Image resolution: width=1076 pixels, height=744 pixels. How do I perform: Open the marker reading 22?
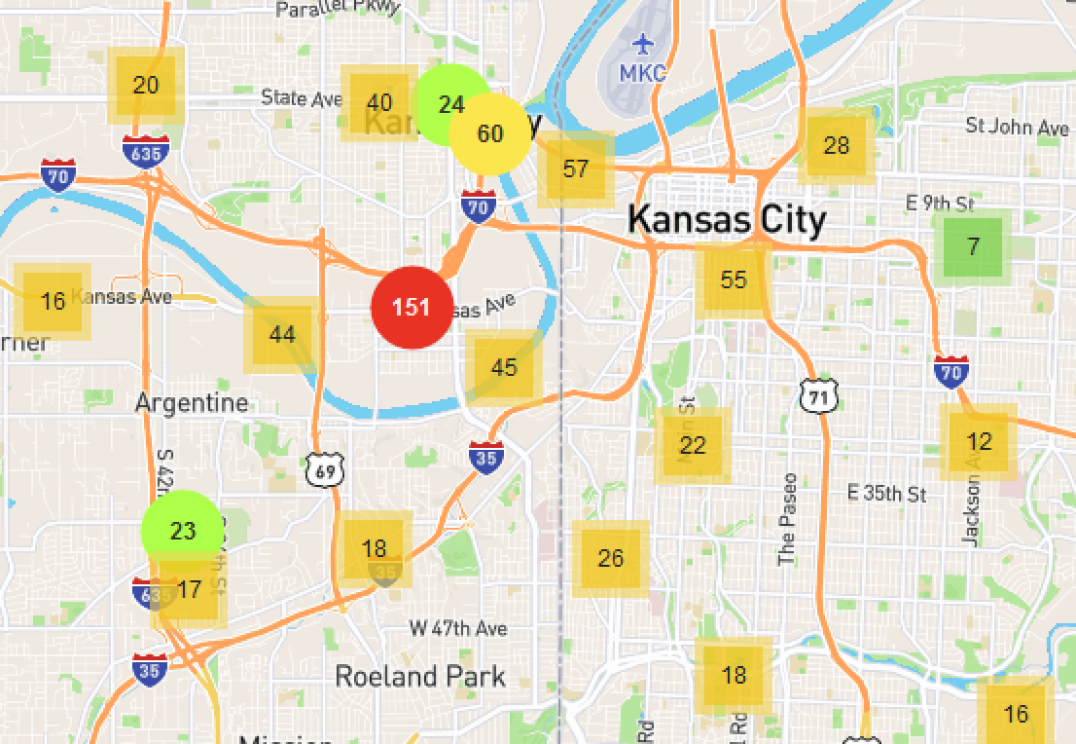pos(692,445)
